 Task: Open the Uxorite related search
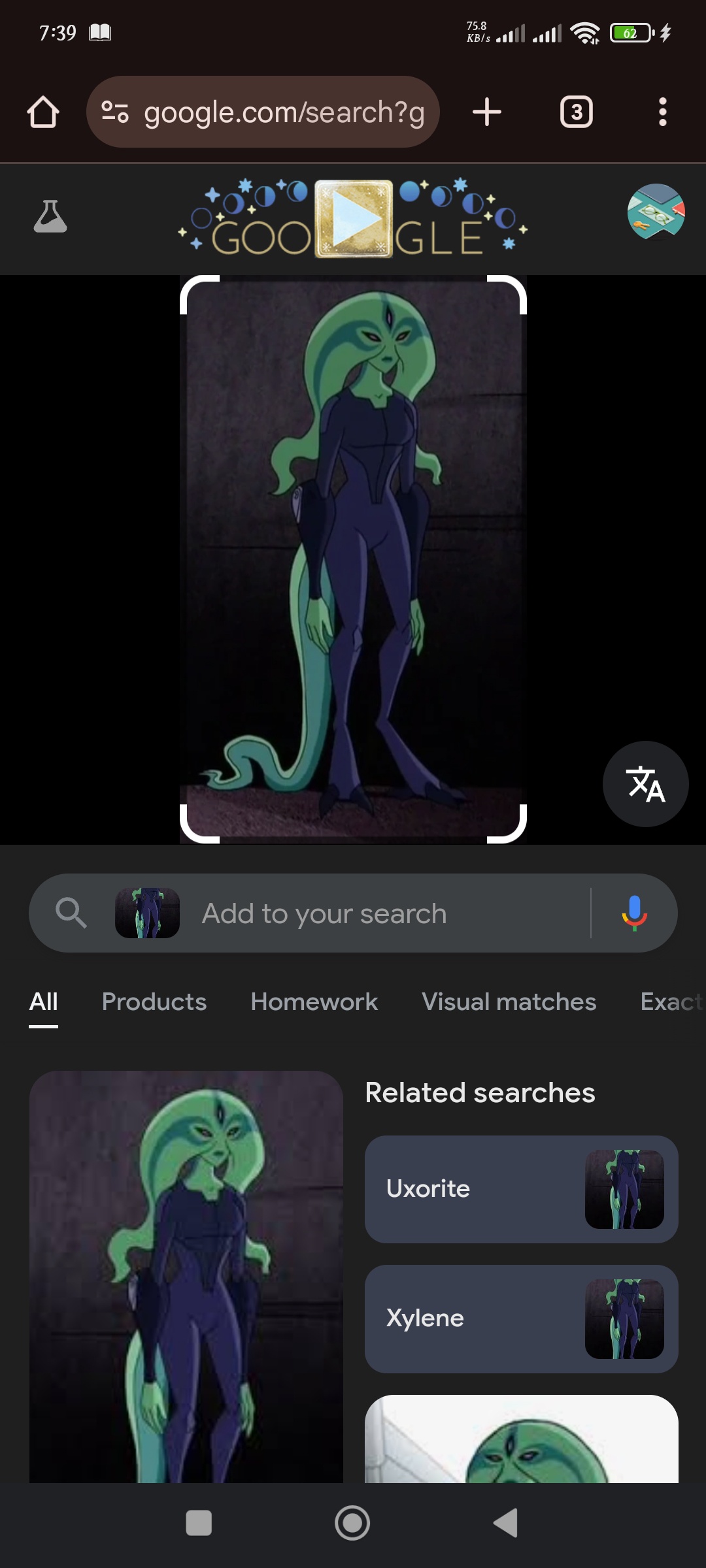pyautogui.click(x=522, y=1189)
